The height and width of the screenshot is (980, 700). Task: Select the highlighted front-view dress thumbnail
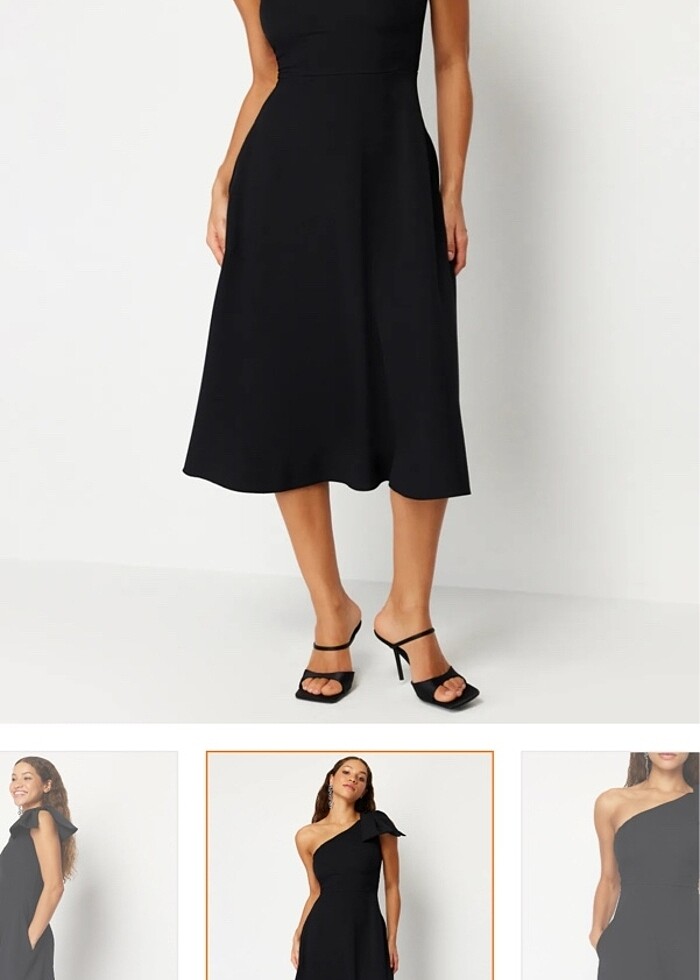[350, 865]
